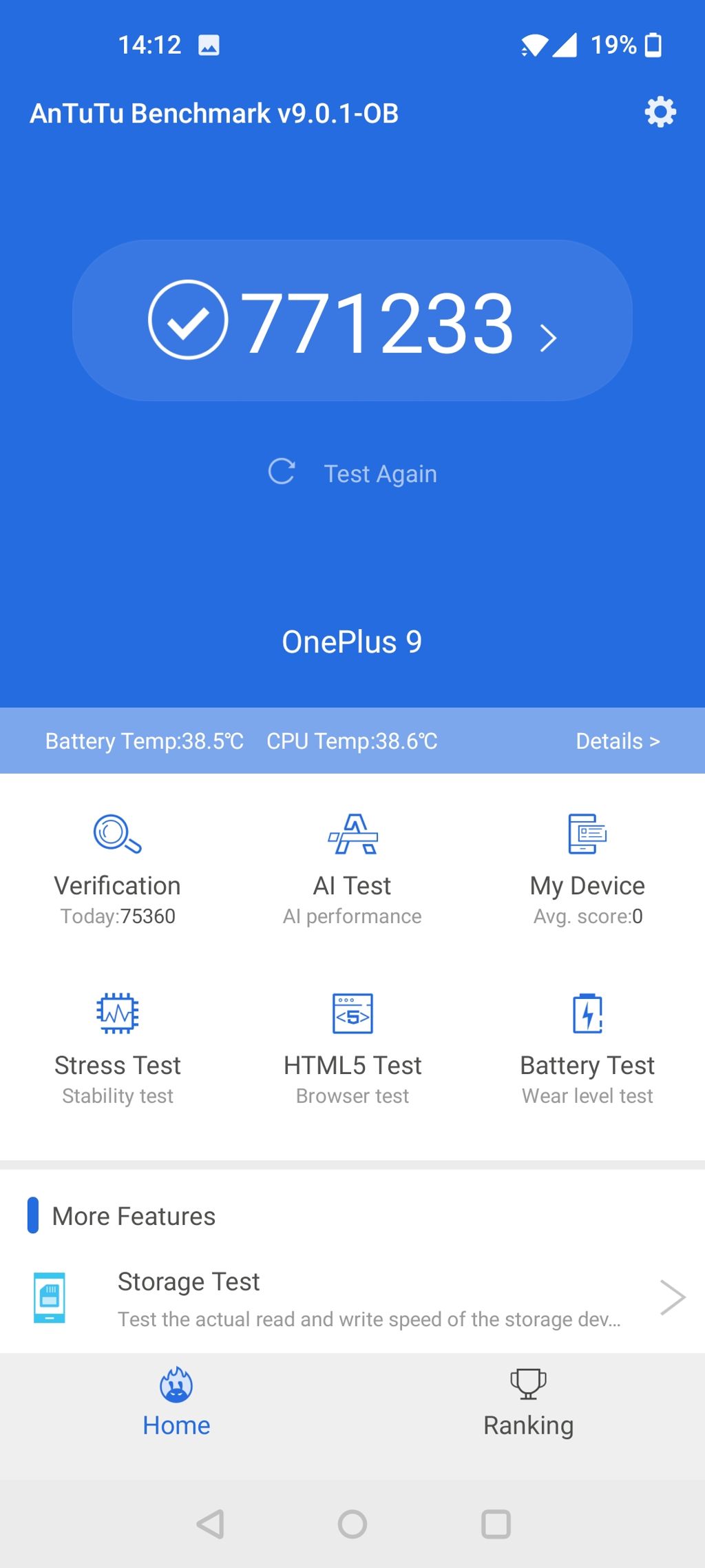Open the settings gear
705x1568 pixels.
tap(660, 112)
